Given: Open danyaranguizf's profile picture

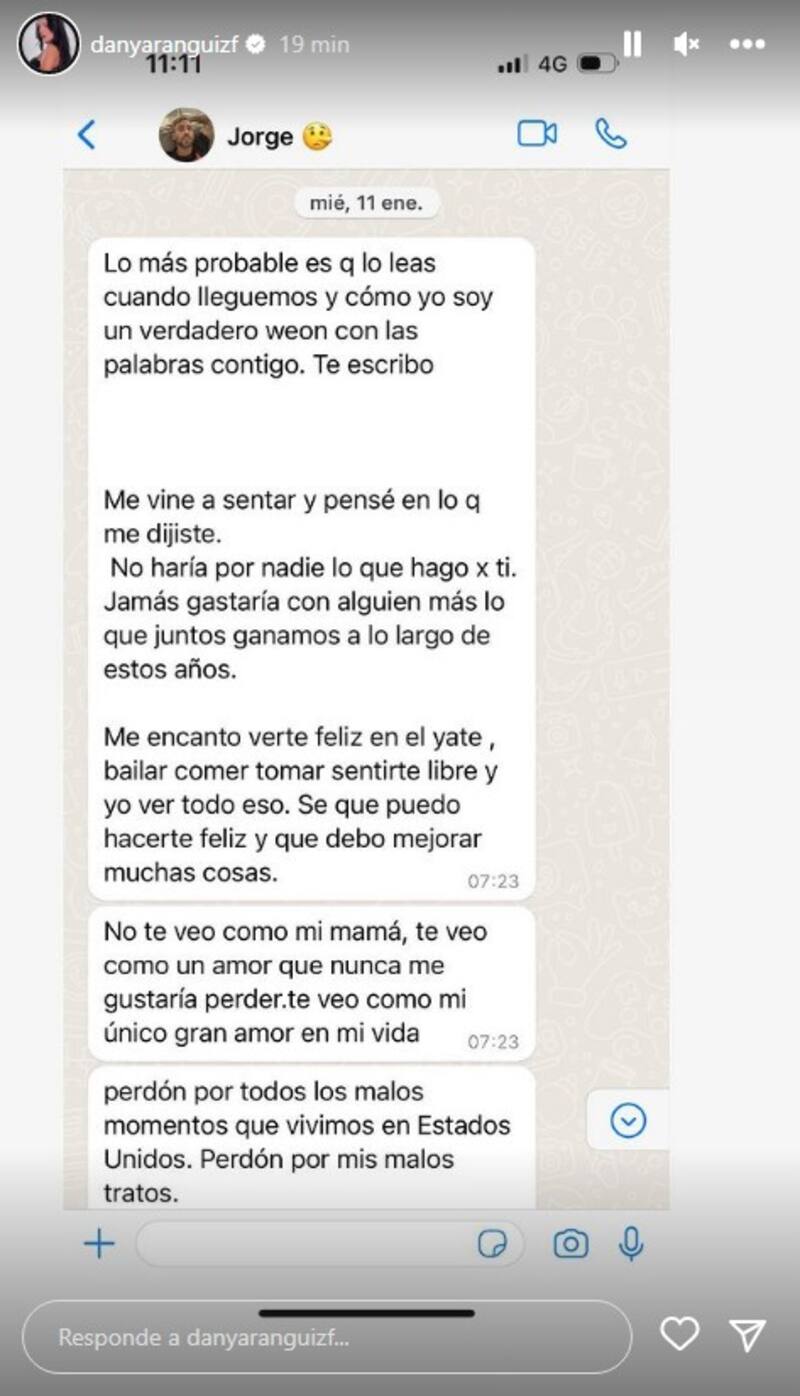Looking at the screenshot, I should tap(48, 44).
